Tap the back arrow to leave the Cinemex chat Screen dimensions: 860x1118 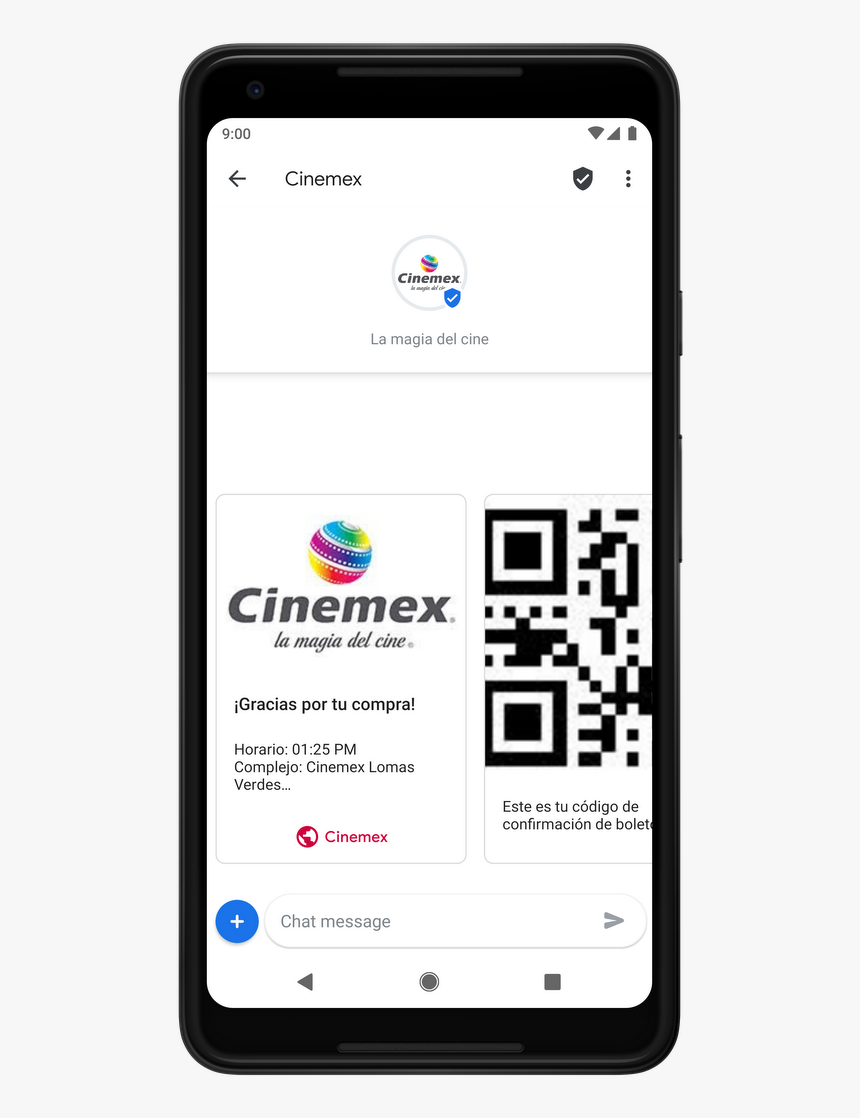click(x=237, y=179)
